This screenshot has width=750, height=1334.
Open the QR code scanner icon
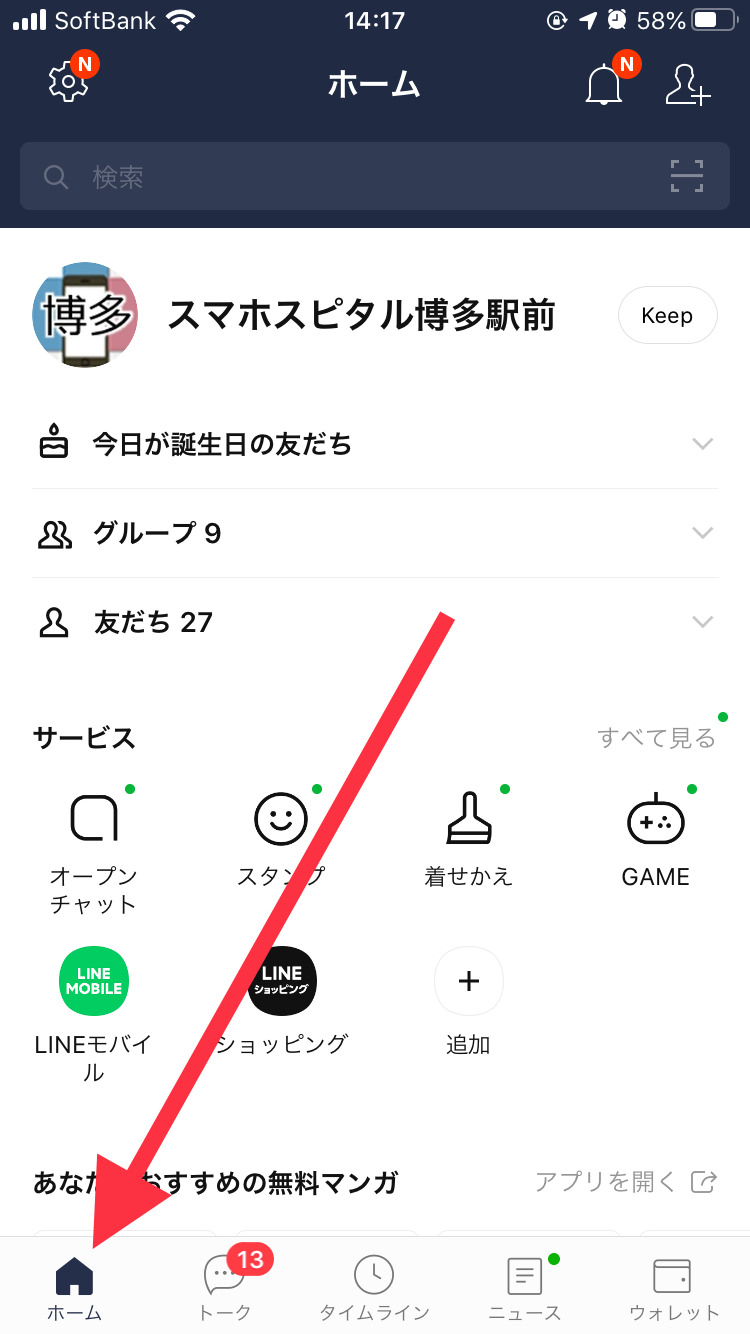[x=687, y=177]
